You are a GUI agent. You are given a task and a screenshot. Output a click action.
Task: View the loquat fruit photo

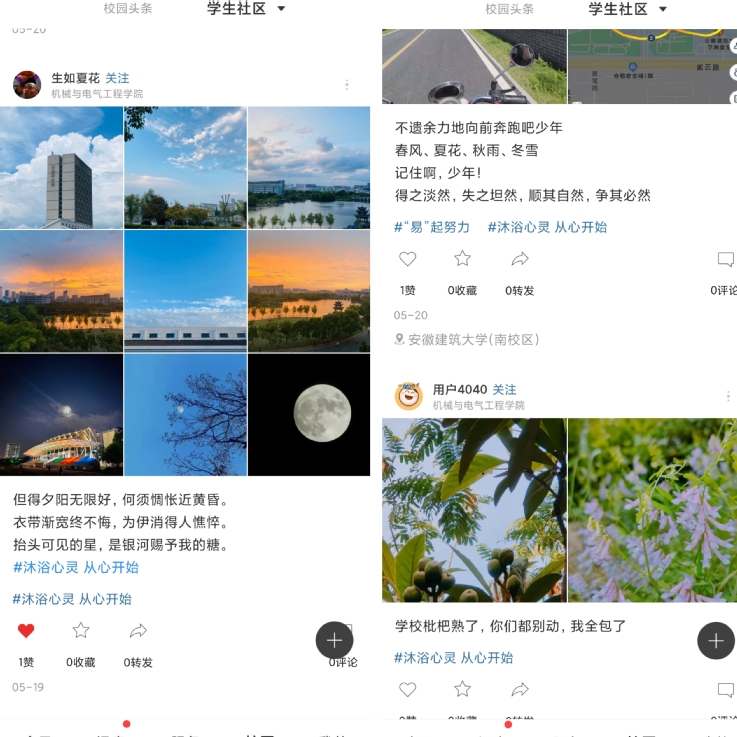click(x=473, y=510)
